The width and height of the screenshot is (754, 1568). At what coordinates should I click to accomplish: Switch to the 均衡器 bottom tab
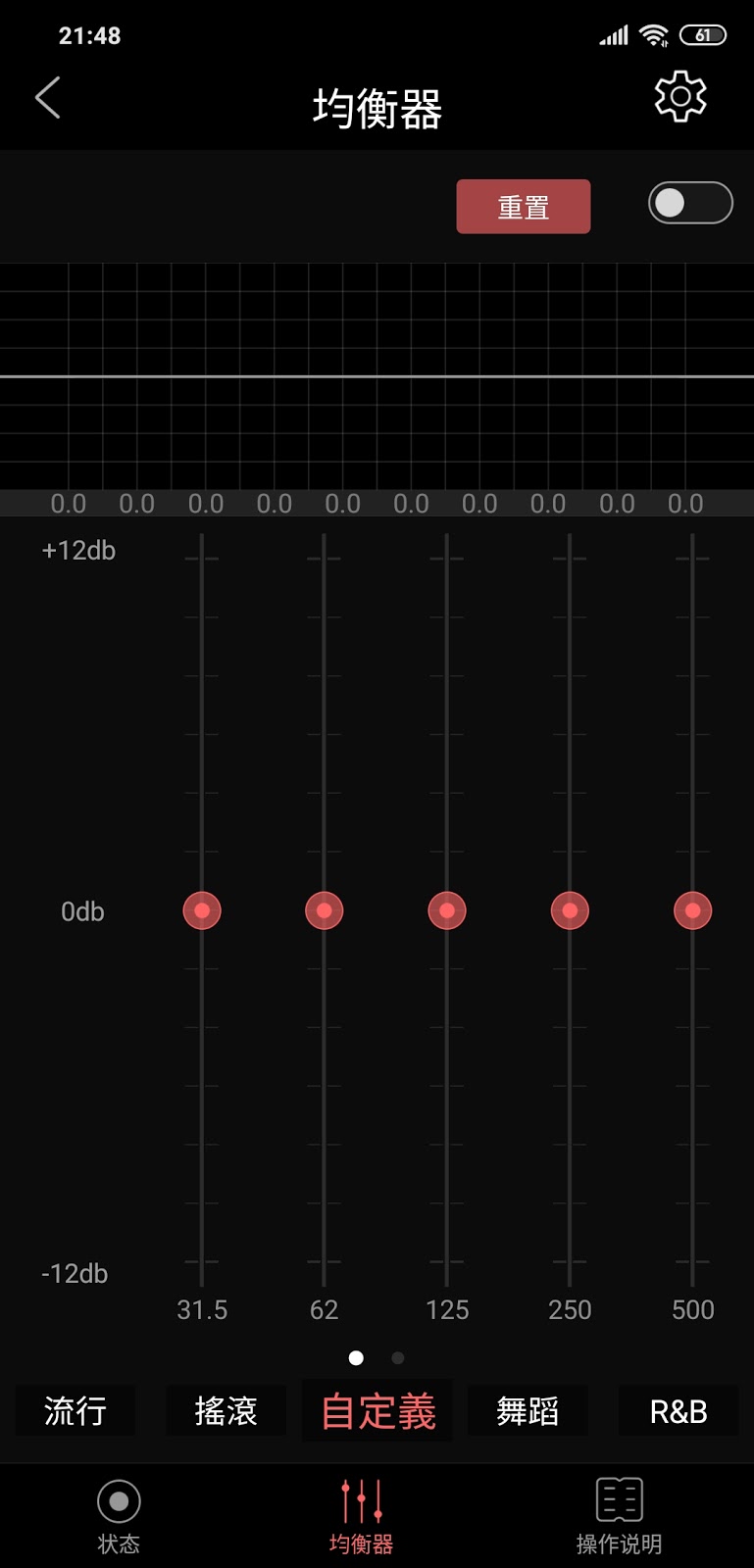point(362,1517)
